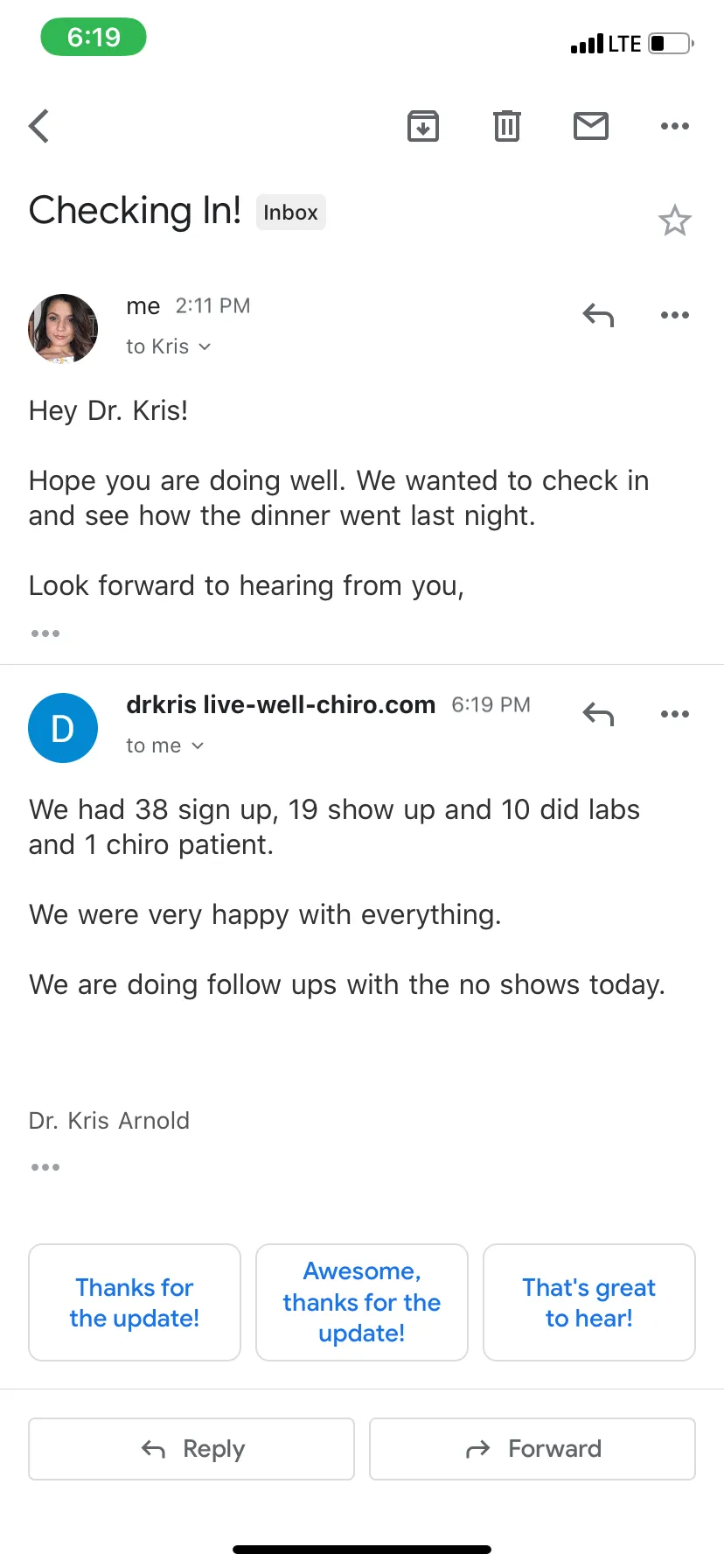The width and height of the screenshot is (724, 1568).
Task: View the sender's profile photo for 'me'
Action: [x=63, y=329]
